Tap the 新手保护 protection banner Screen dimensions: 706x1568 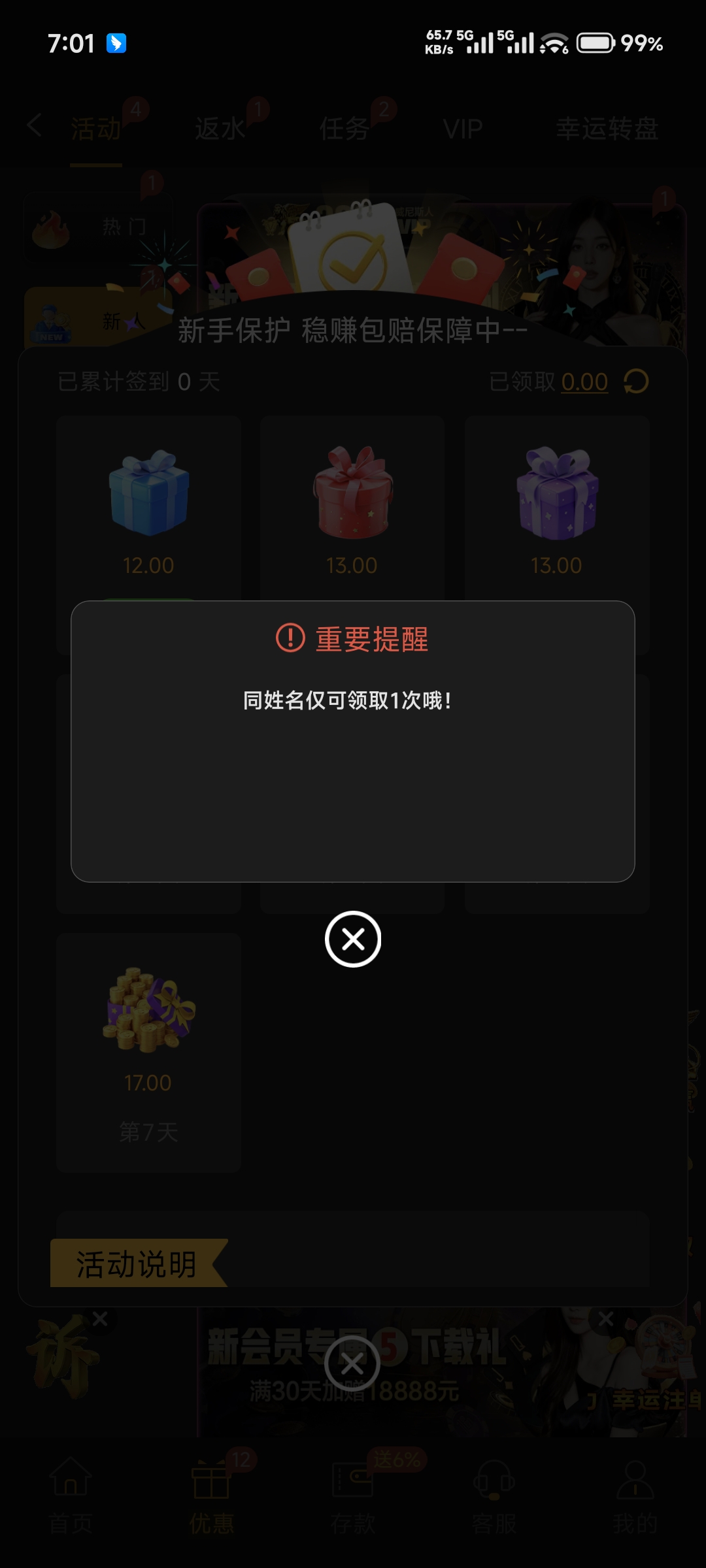coord(353,330)
